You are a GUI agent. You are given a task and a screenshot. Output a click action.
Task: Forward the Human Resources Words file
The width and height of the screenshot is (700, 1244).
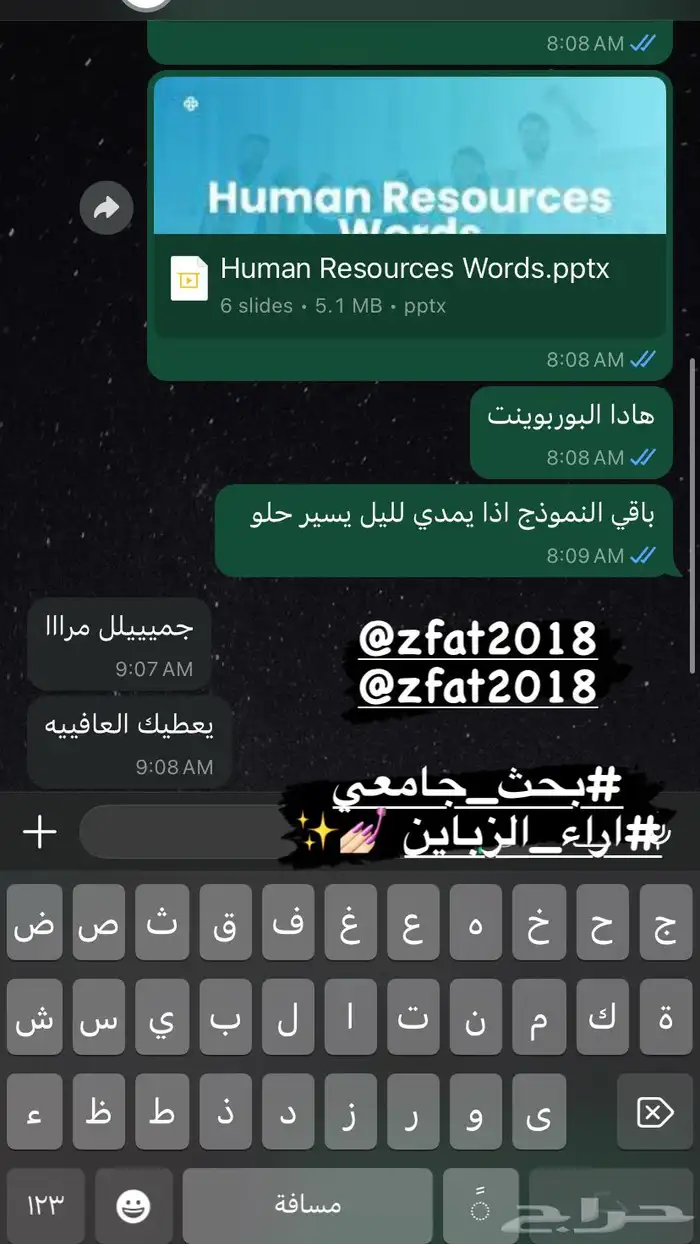click(x=107, y=208)
